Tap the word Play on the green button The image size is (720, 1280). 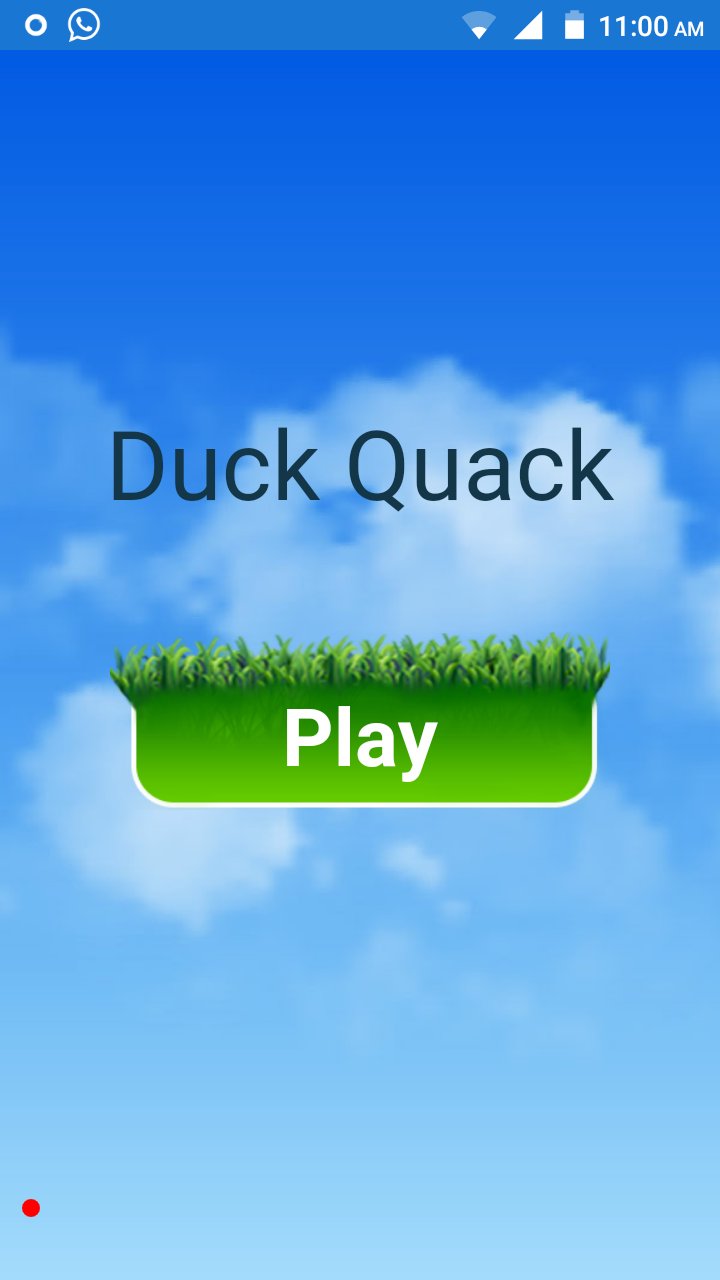coord(360,740)
